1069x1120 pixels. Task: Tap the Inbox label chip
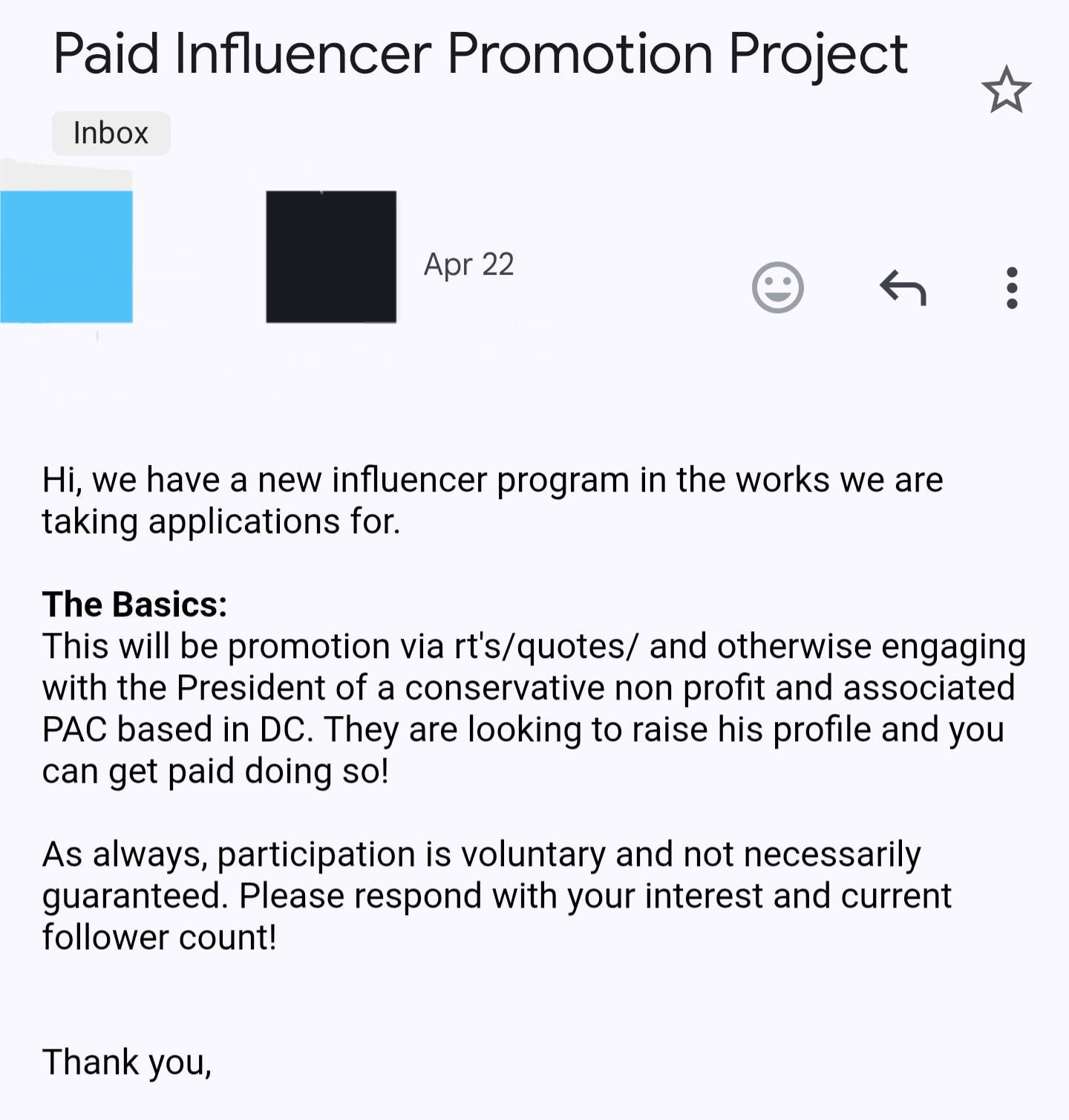(x=111, y=133)
